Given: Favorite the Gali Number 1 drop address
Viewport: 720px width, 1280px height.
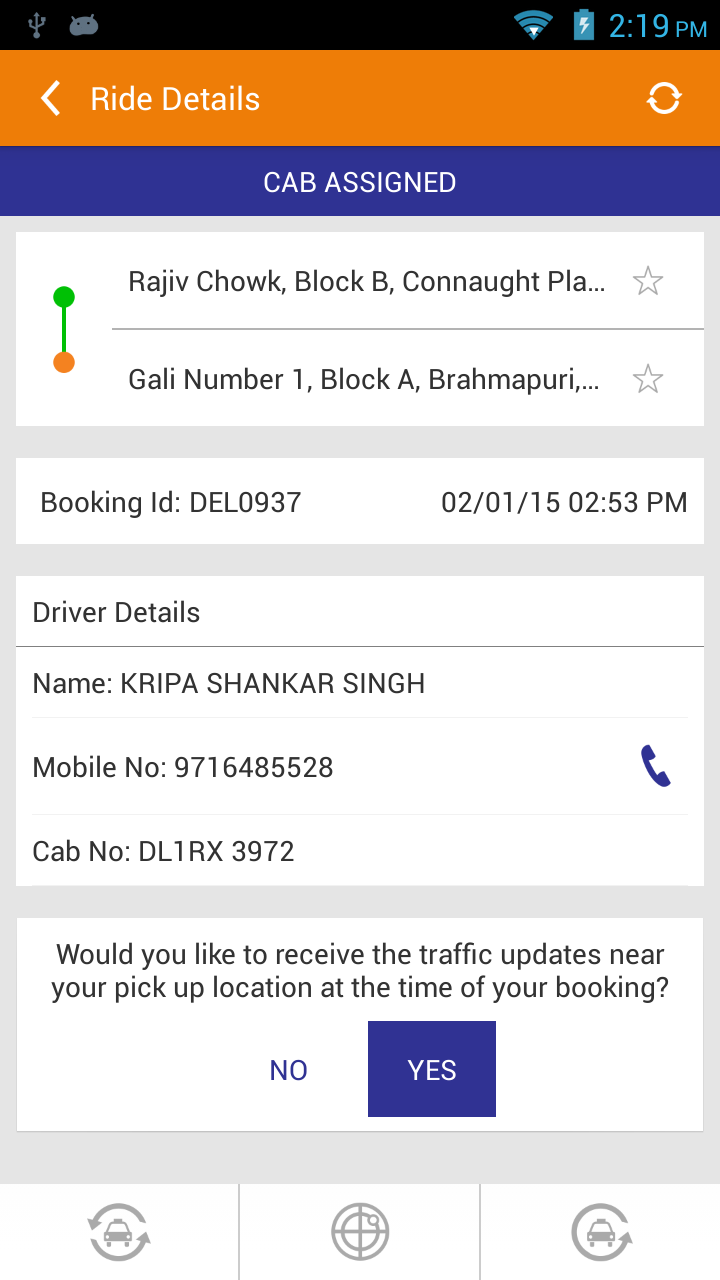Looking at the screenshot, I should click(648, 379).
